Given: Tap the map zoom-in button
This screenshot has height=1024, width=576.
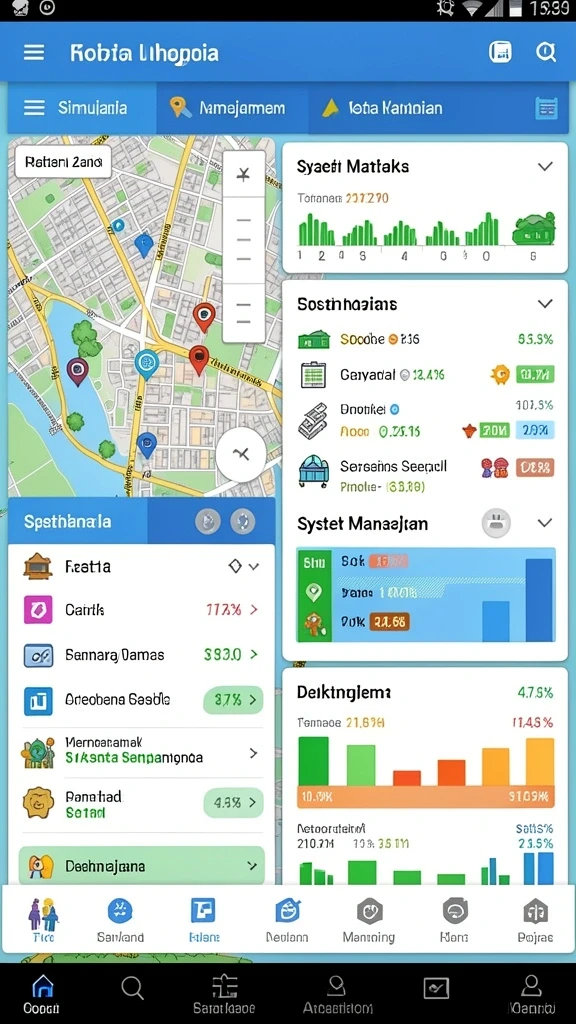Looking at the screenshot, I should click(244, 174).
